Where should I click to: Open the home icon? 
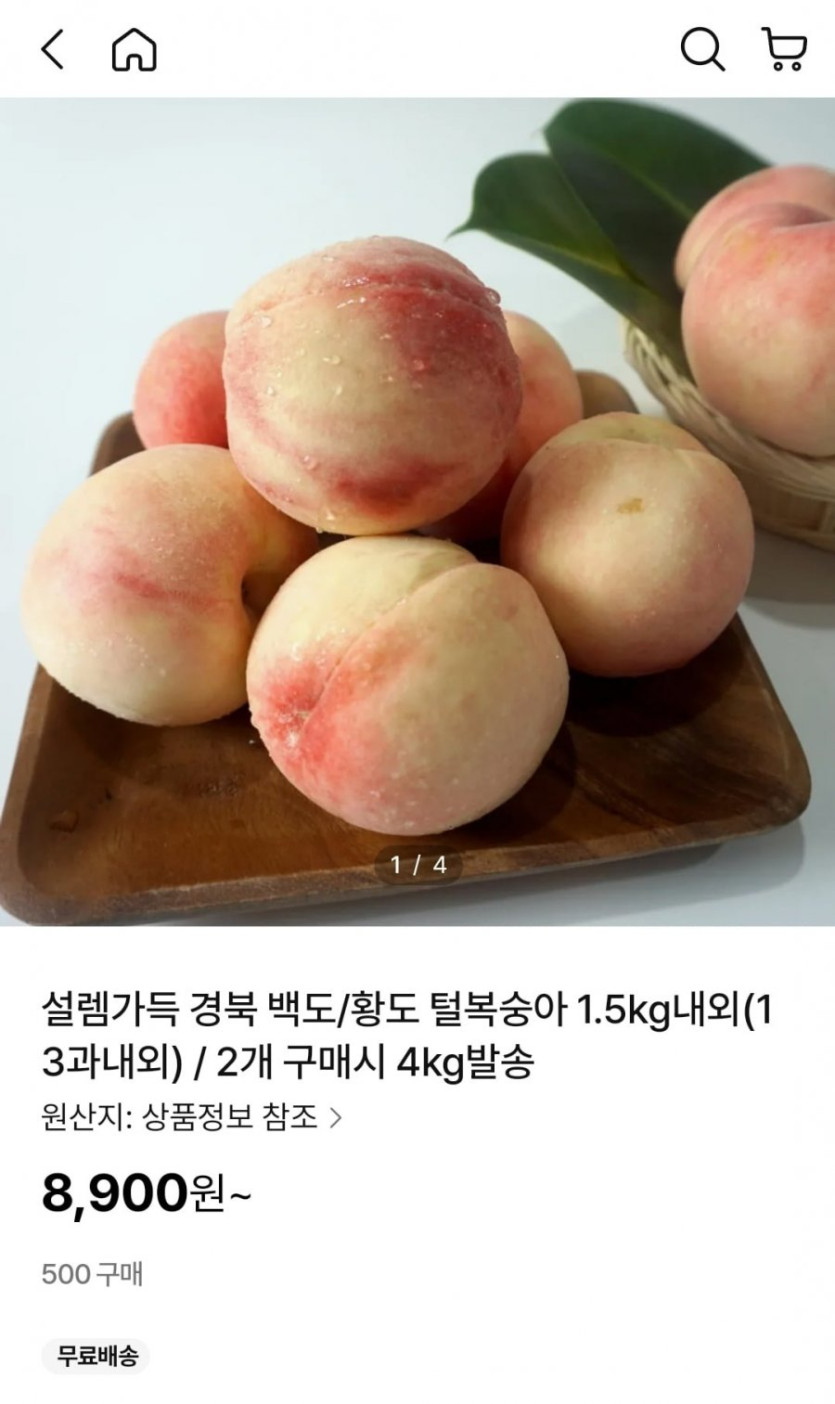134,49
